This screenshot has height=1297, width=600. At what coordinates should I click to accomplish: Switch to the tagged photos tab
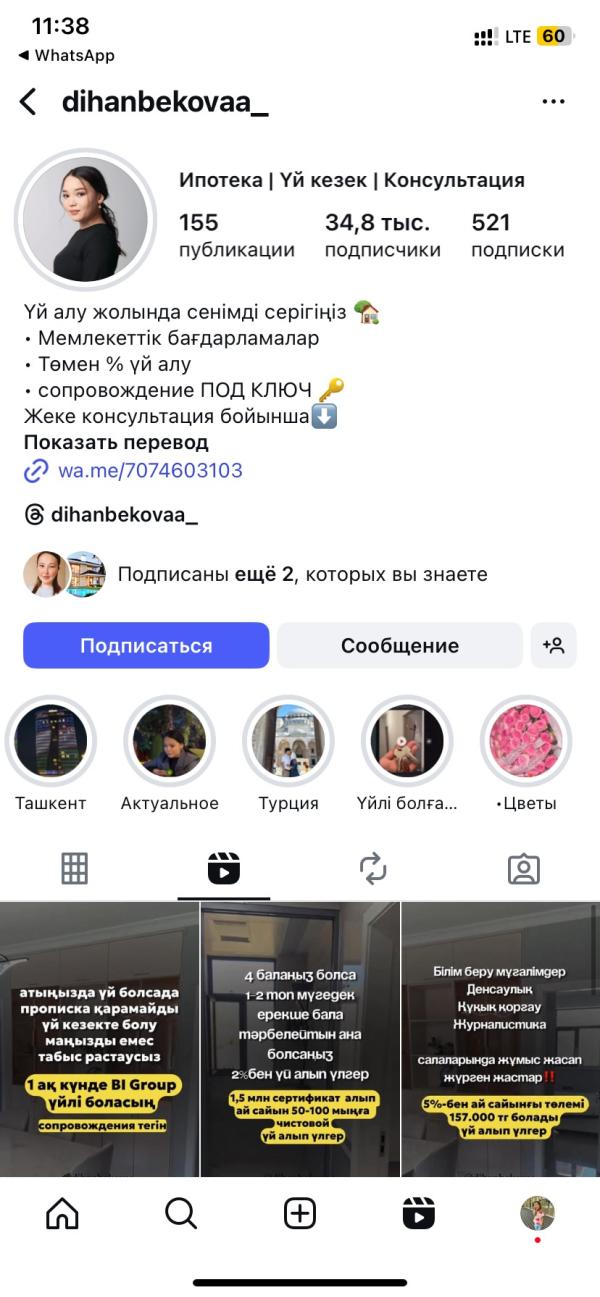(x=523, y=868)
